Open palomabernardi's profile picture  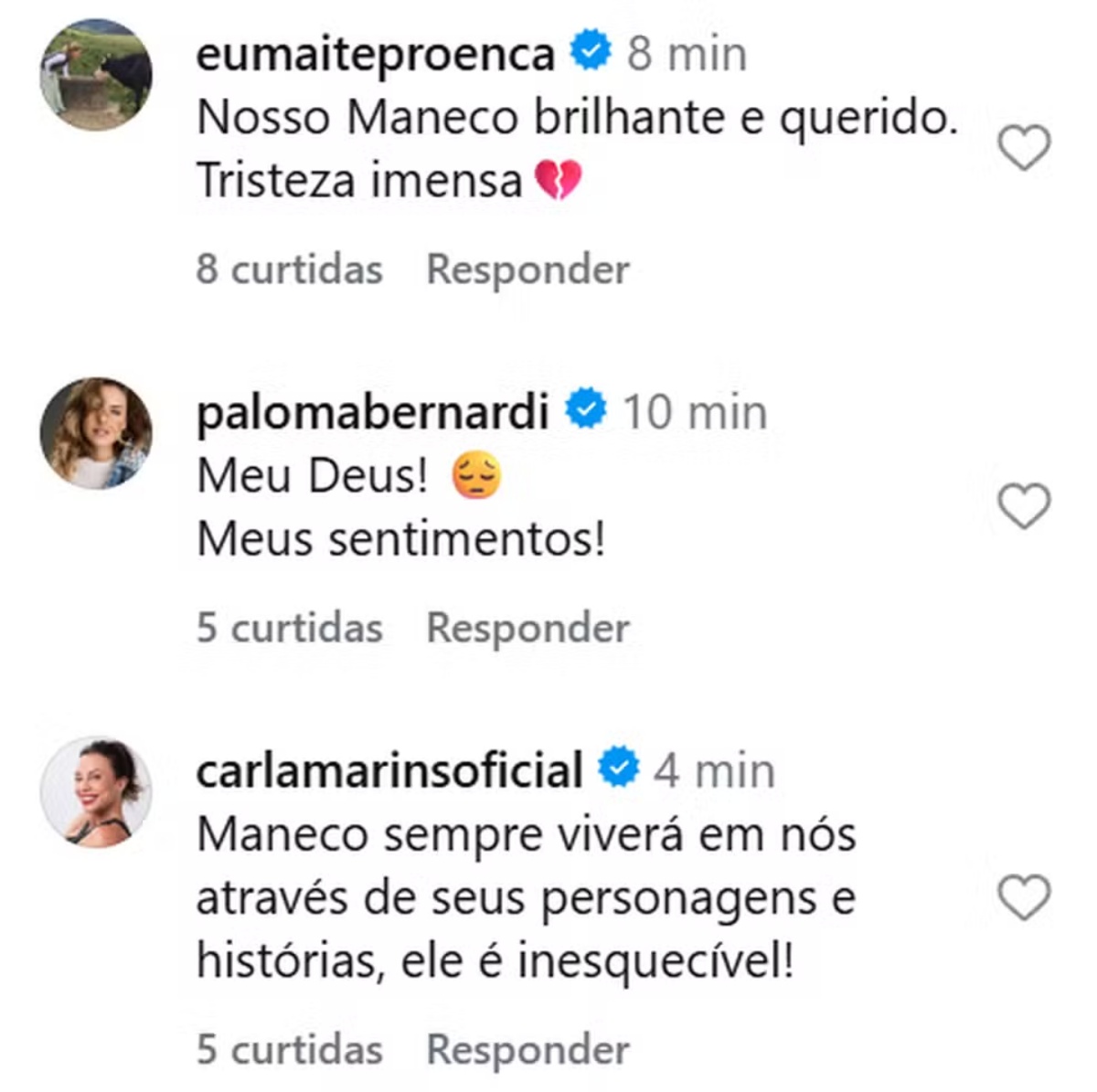[96, 433]
